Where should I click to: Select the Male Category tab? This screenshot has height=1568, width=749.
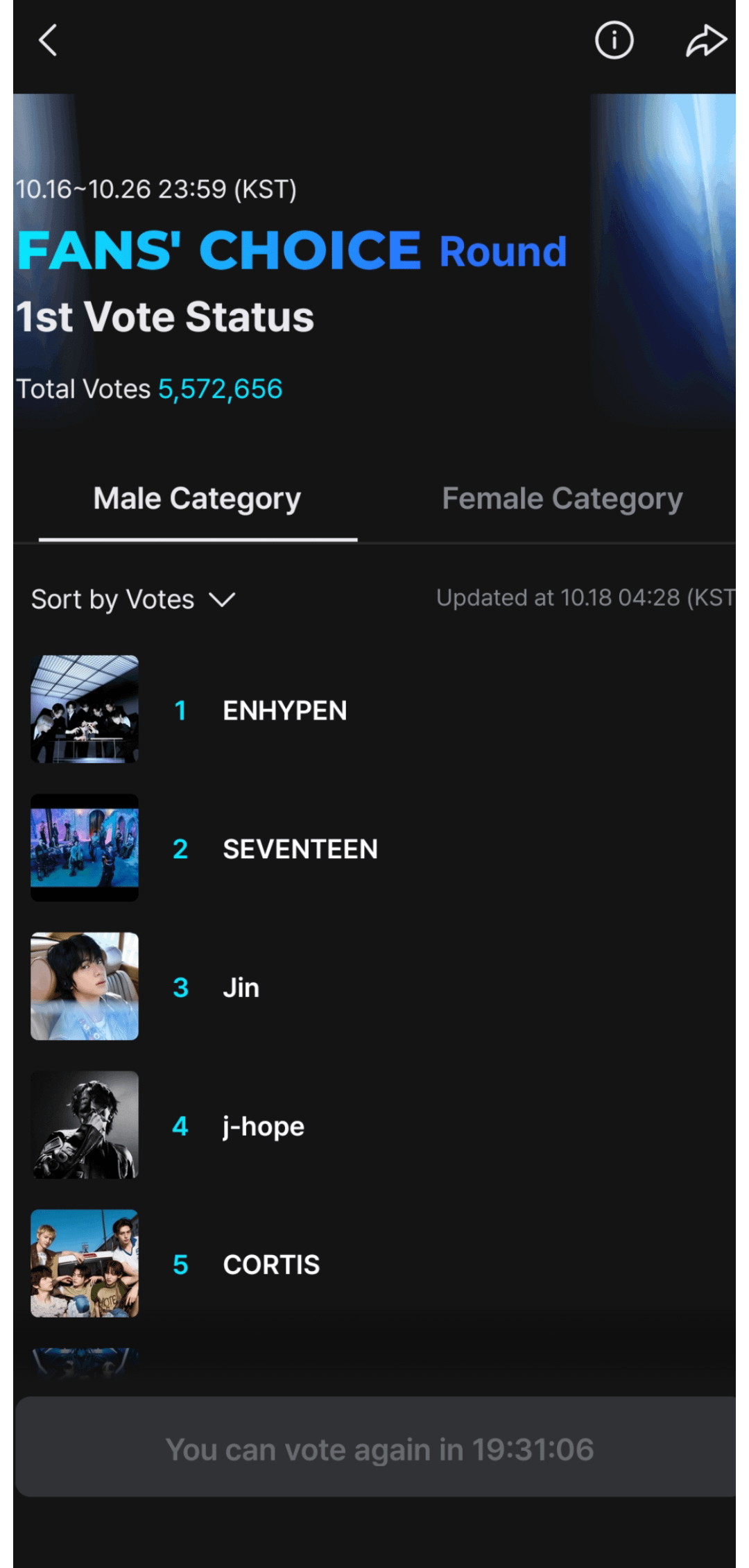[197, 497]
